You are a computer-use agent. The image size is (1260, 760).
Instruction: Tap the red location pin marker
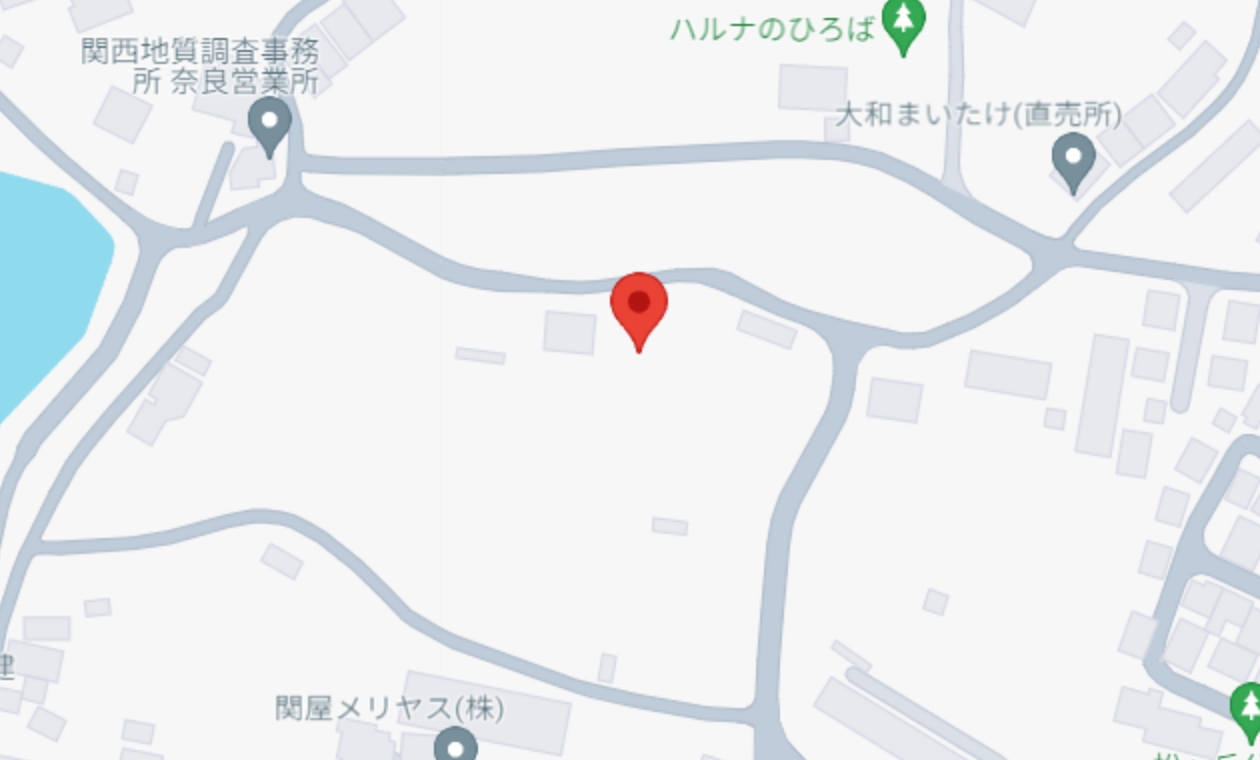[639, 306]
